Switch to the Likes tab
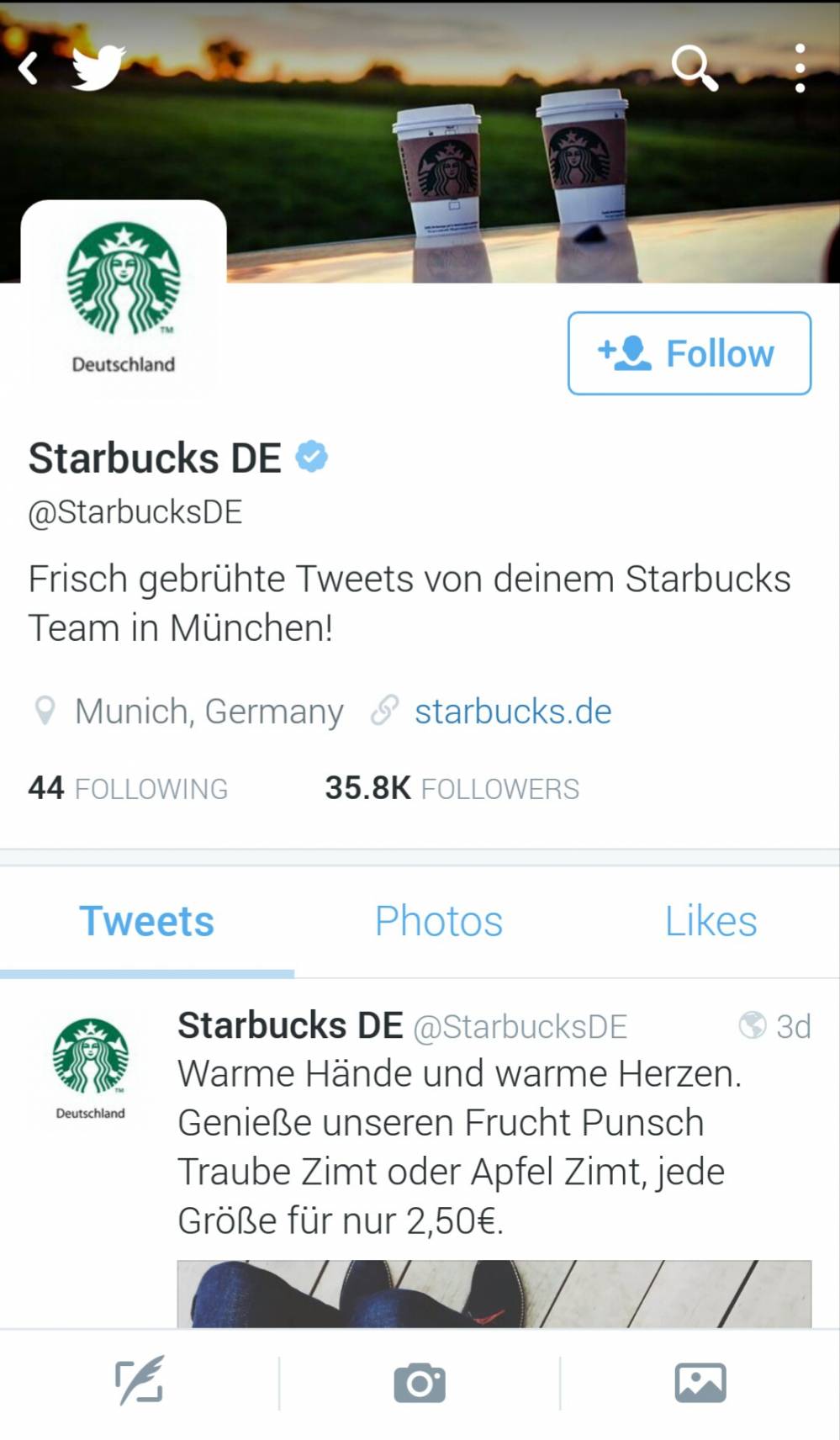The width and height of the screenshot is (840, 1440). click(711, 921)
